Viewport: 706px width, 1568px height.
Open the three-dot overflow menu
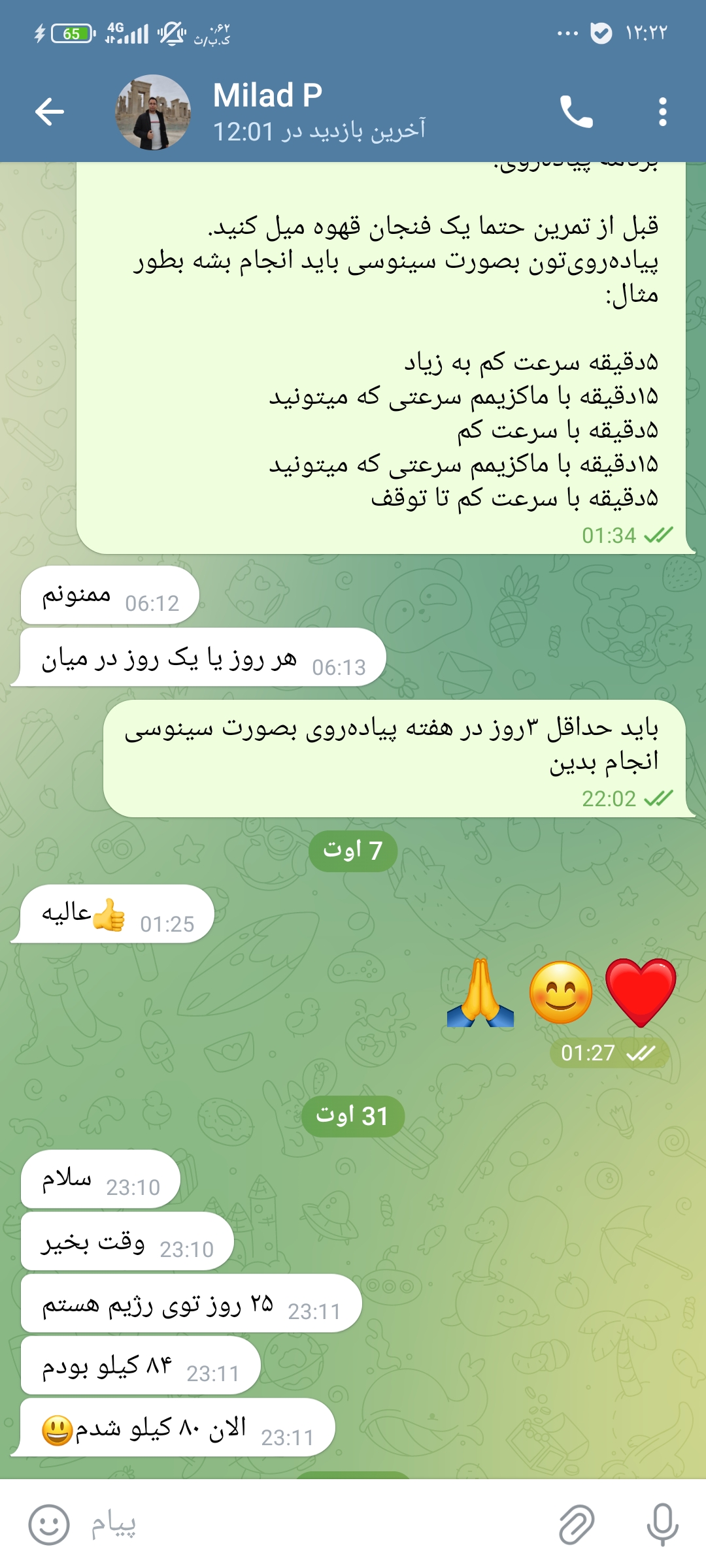662,112
